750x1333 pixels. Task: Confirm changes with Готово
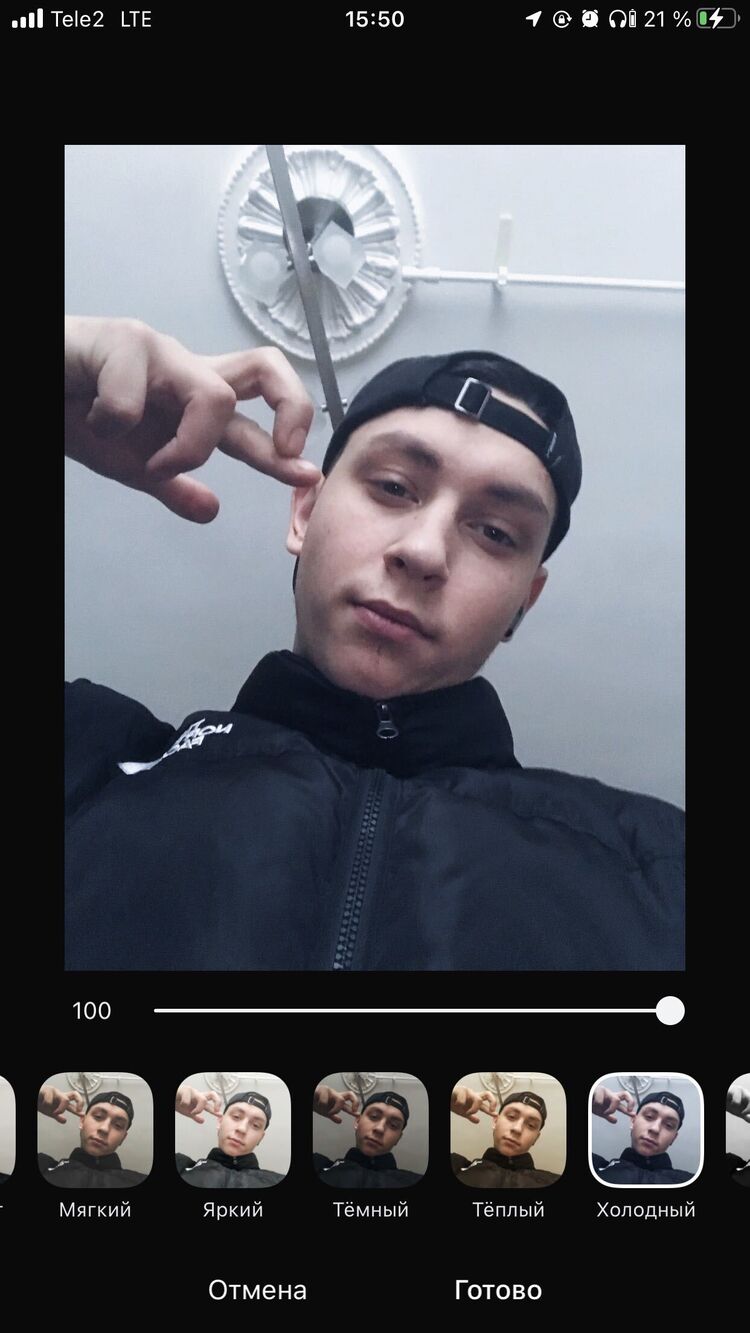coord(498,1290)
